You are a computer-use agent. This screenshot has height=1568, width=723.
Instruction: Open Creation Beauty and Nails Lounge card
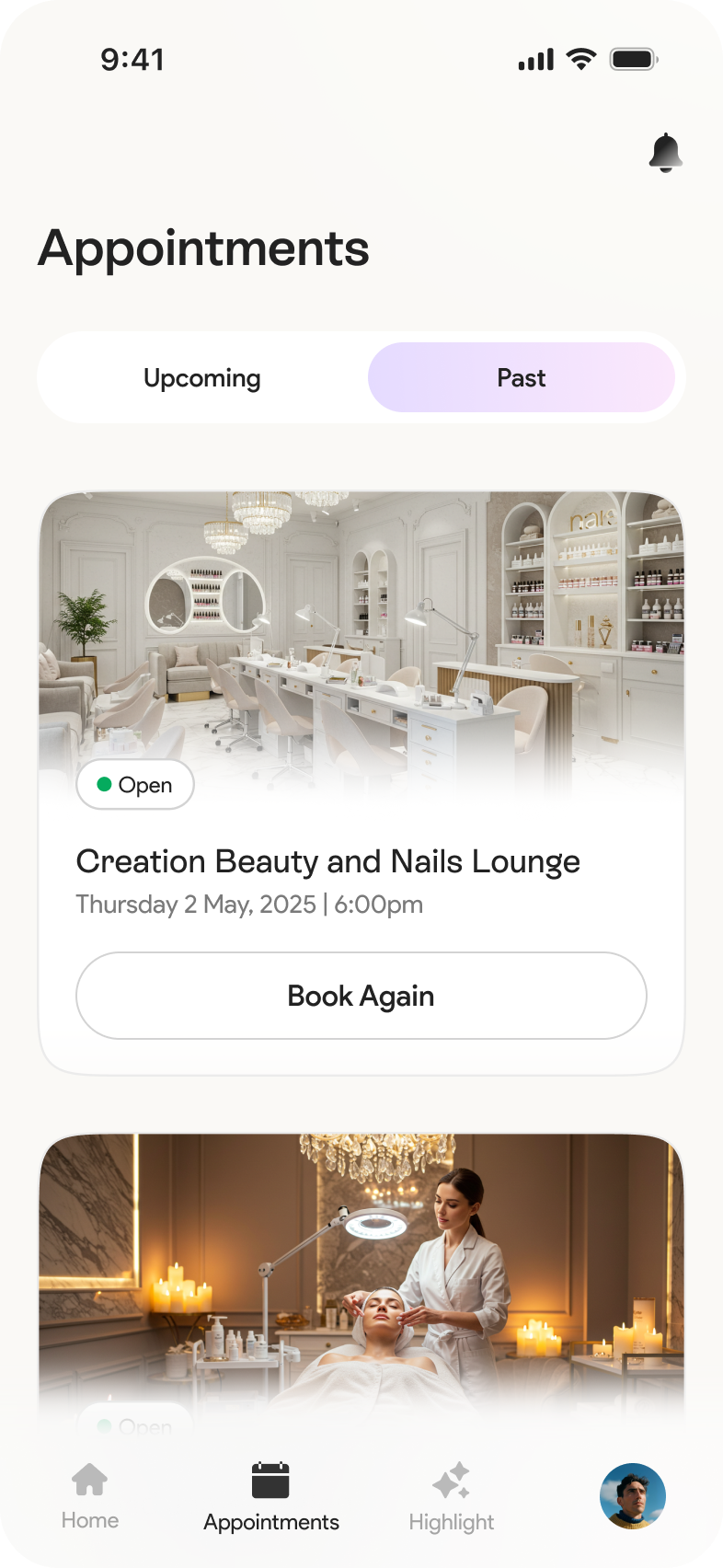(327, 861)
